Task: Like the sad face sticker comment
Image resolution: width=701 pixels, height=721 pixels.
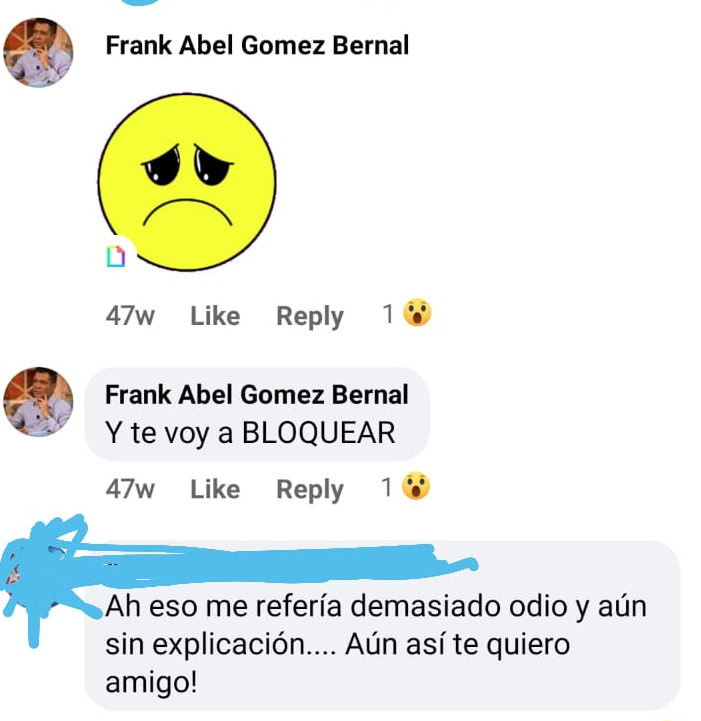Action: 214,316
